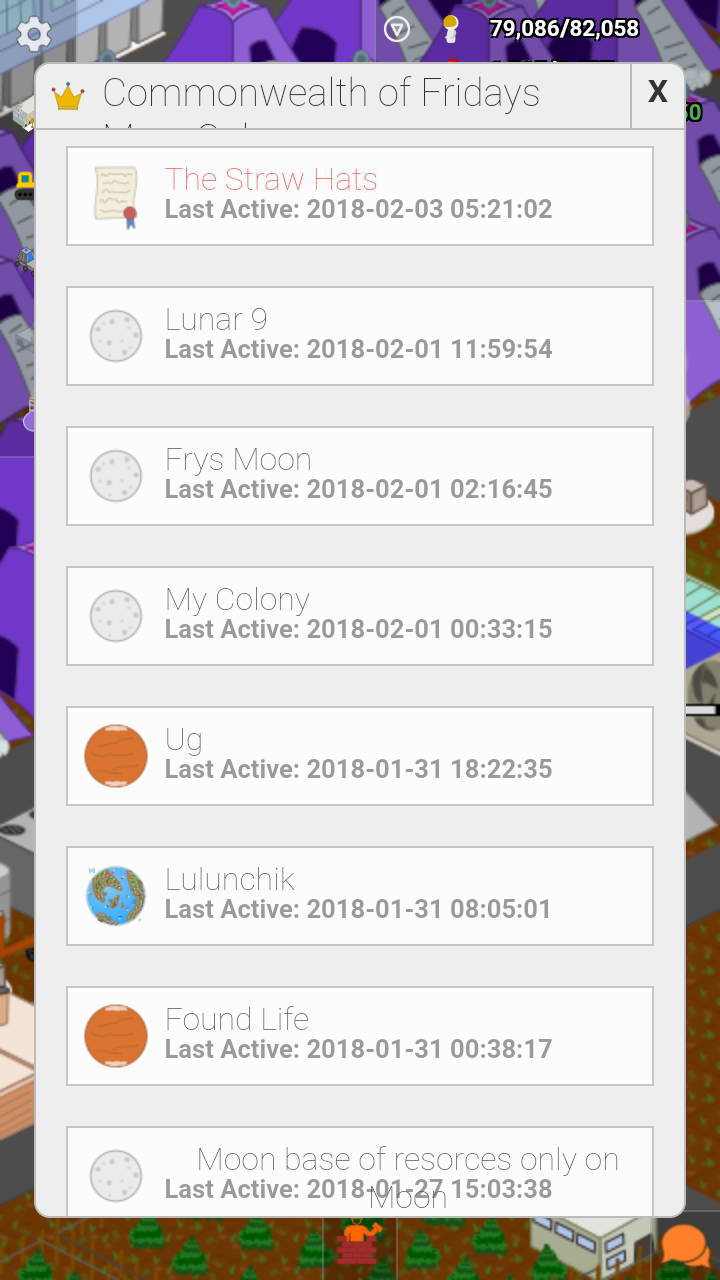Open The Straw Hats colony entry
The height and width of the screenshot is (1280, 720).
click(360, 196)
